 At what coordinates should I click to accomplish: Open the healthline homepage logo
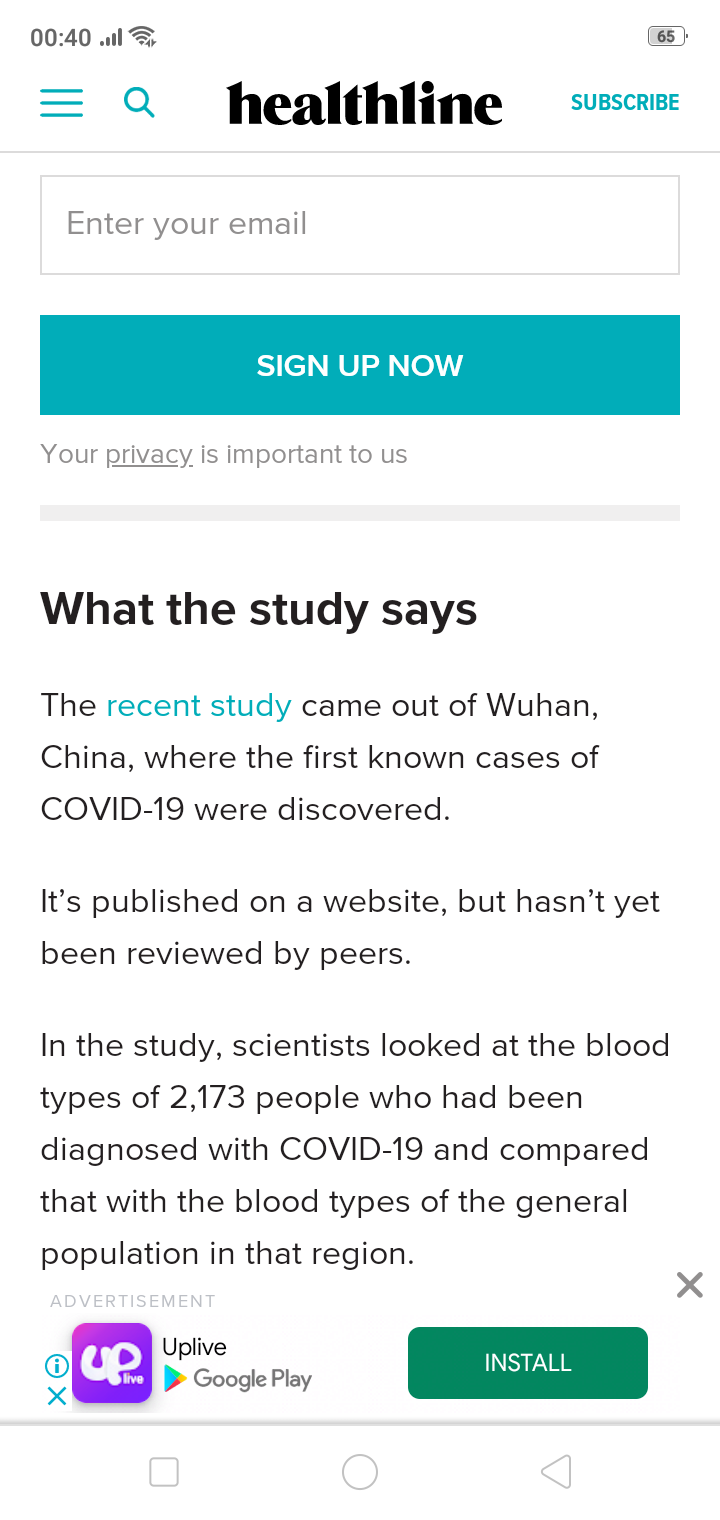click(364, 104)
